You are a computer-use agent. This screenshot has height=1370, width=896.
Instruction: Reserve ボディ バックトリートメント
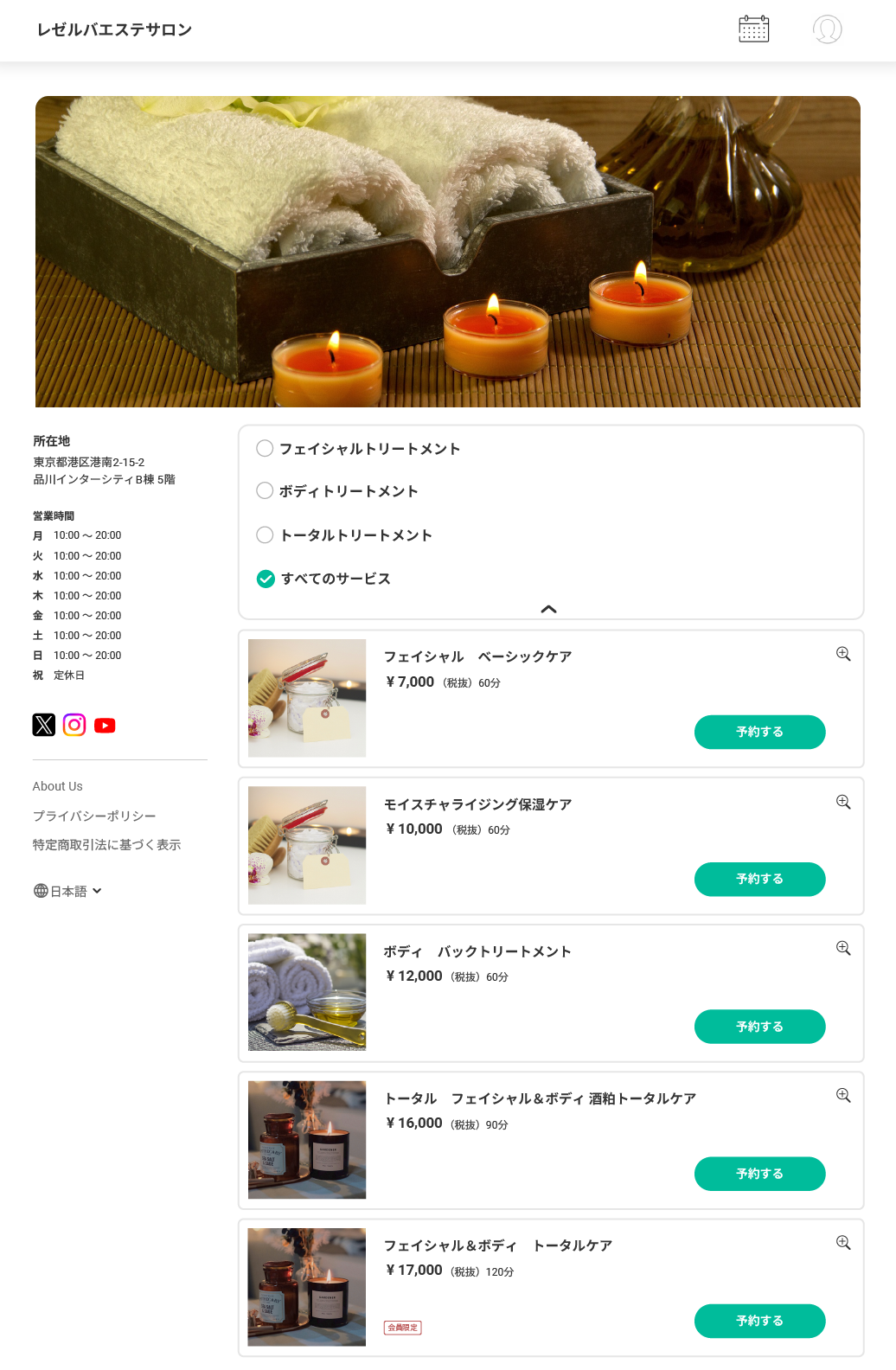pos(759,1027)
